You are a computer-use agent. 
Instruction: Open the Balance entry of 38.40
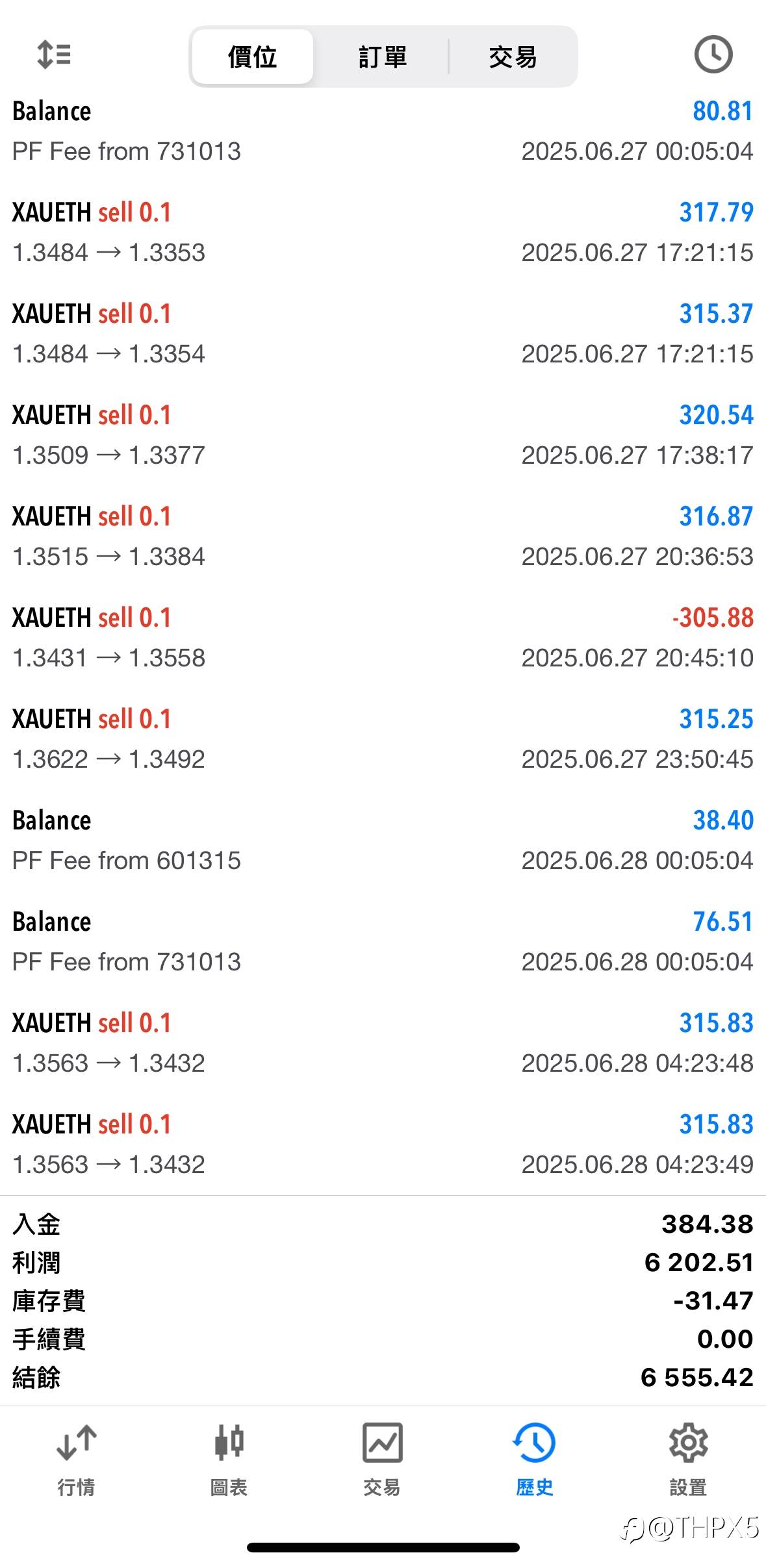[x=383, y=840]
